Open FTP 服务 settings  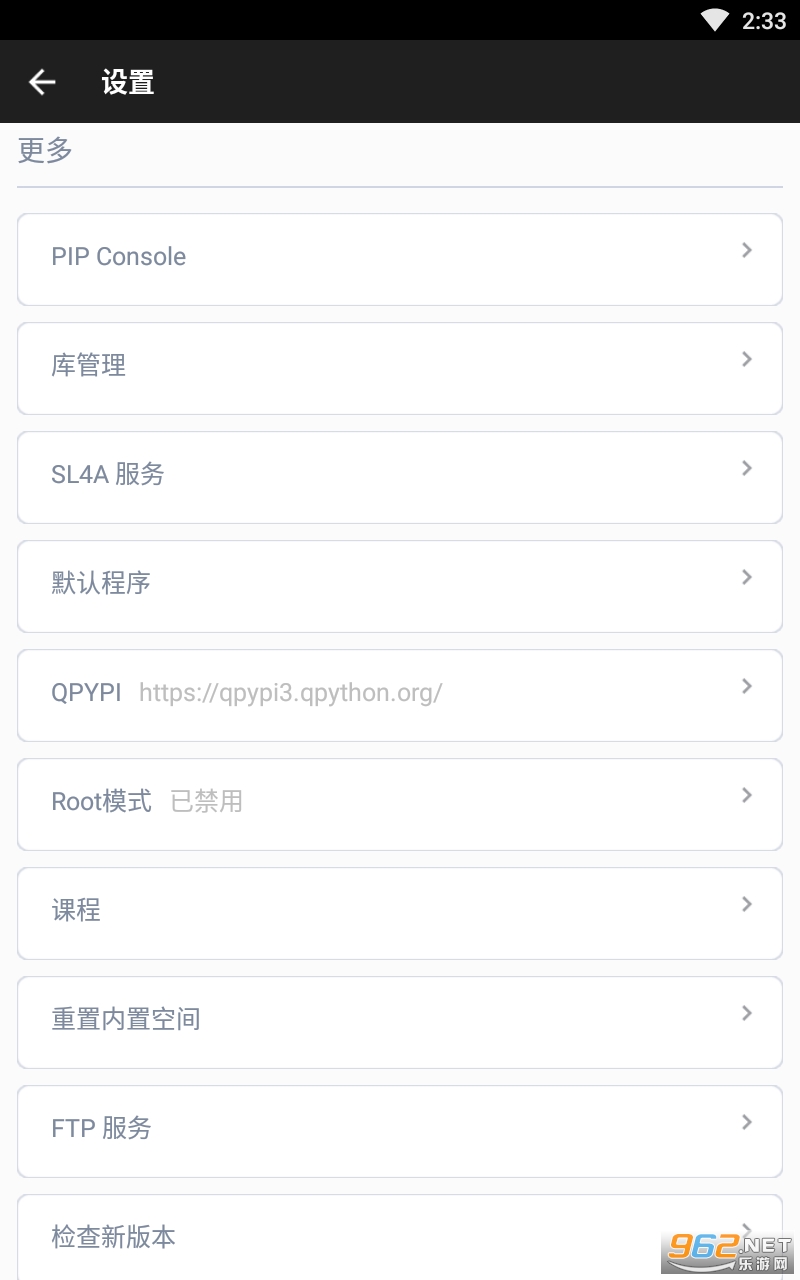coord(400,1131)
